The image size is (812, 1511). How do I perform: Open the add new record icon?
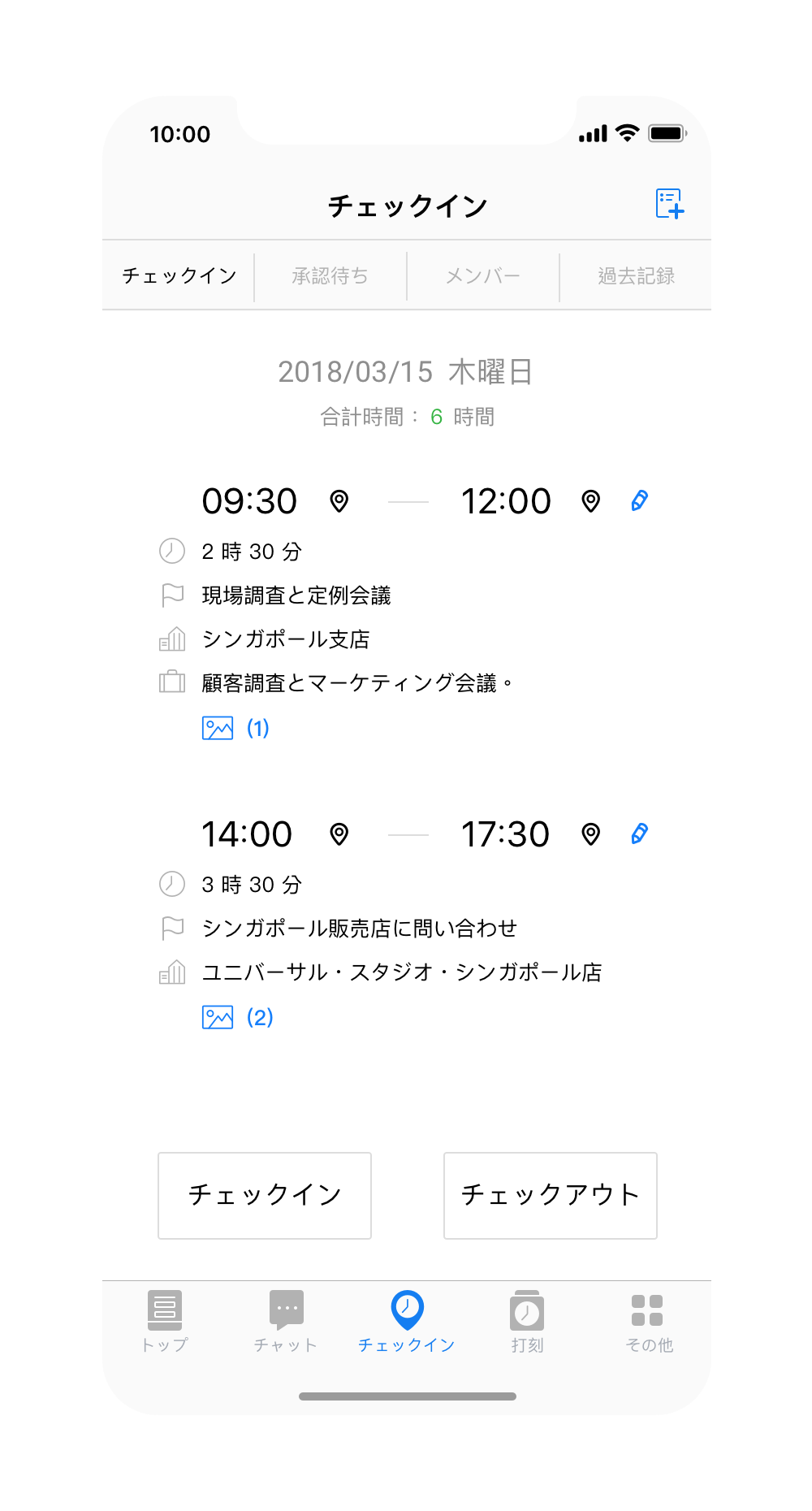pyautogui.click(x=670, y=204)
